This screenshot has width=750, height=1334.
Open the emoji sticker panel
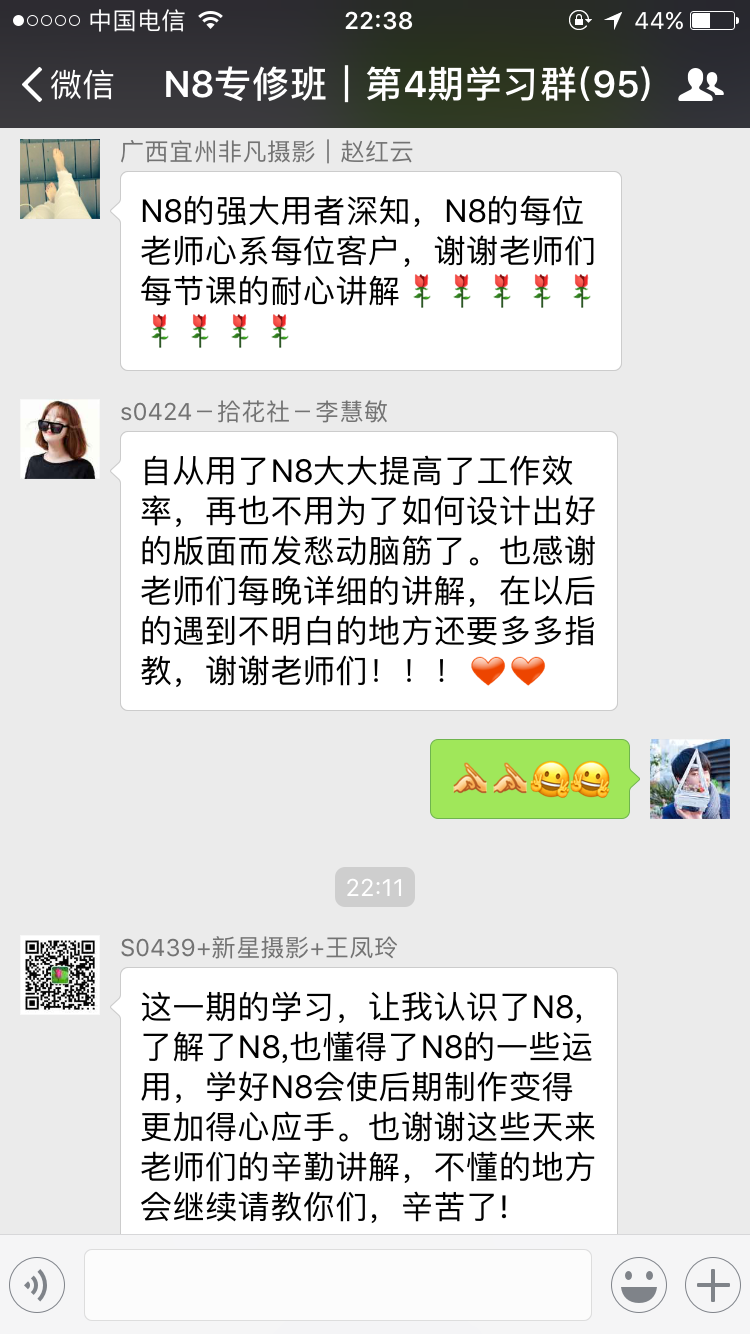coord(639,1284)
